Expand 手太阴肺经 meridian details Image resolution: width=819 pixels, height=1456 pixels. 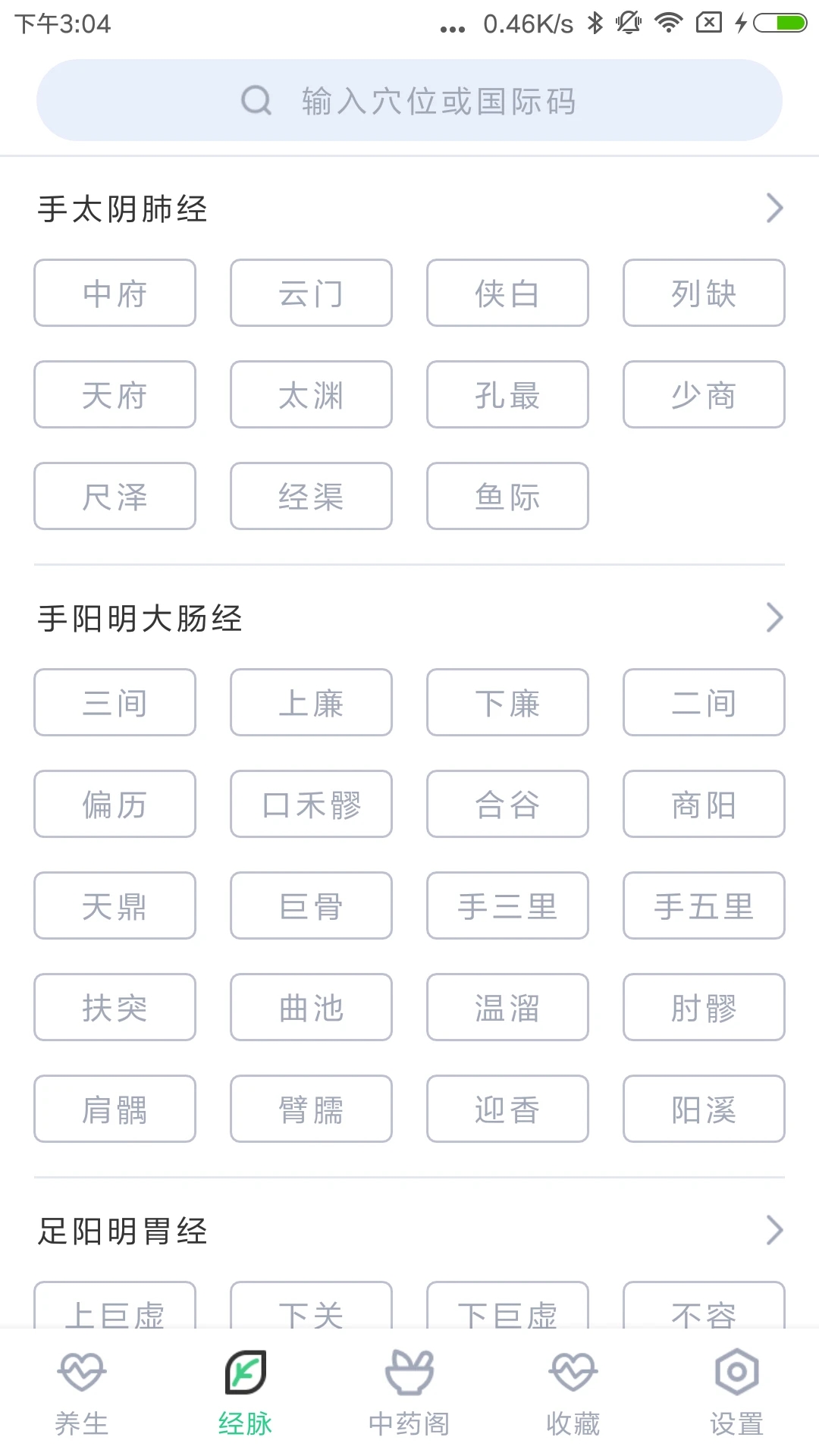pyautogui.click(x=773, y=207)
